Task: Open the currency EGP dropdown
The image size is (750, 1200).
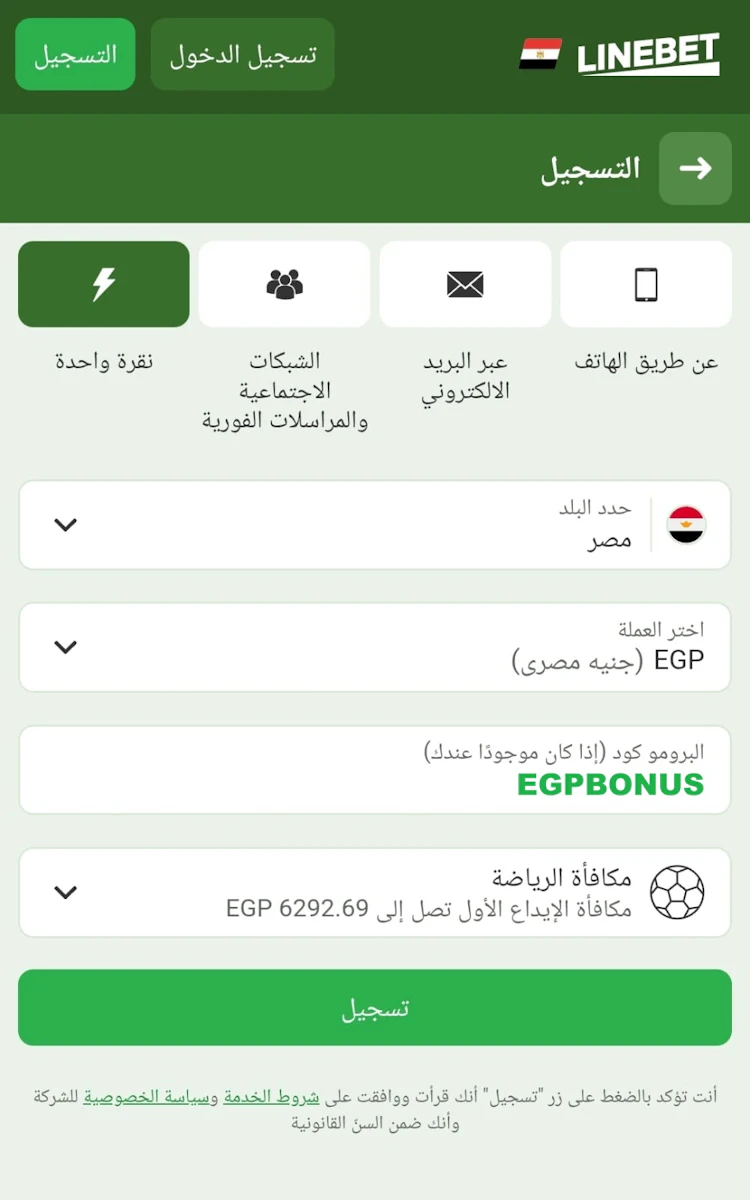Action: pyautogui.click(x=65, y=647)
